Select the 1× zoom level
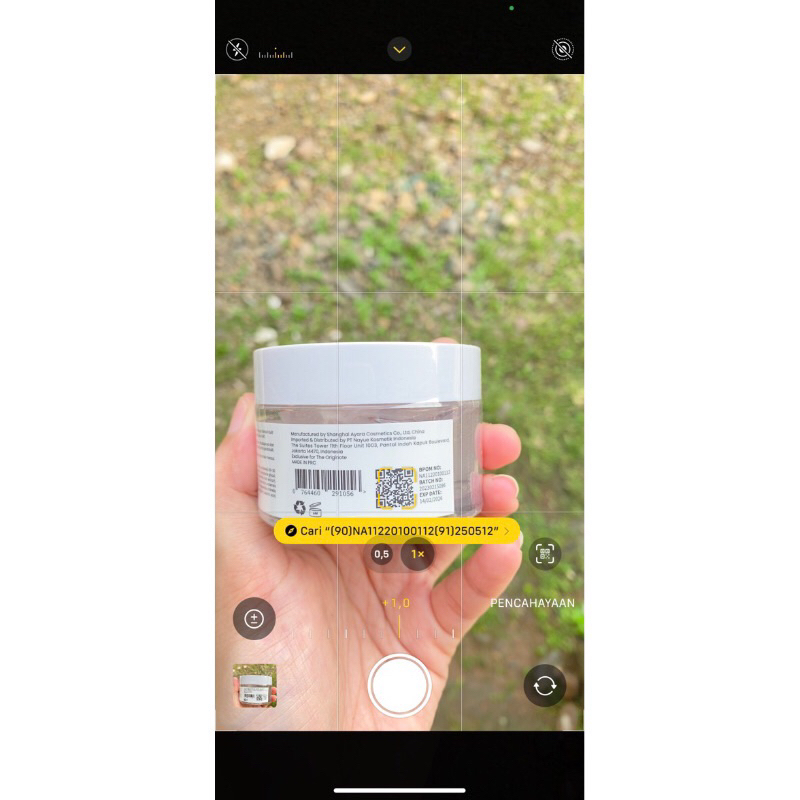This screenshot has height=800, width=800. pos(417,553)
